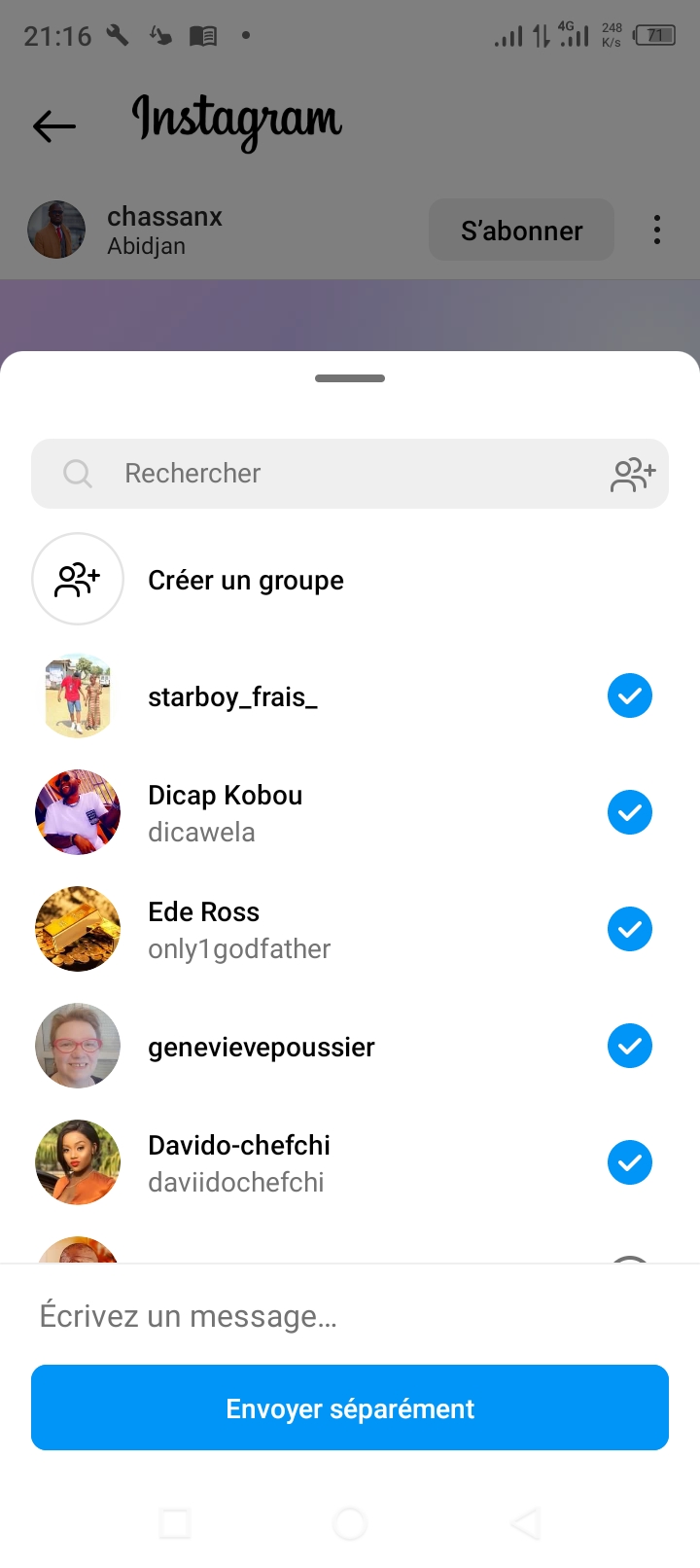This screenshot has width=700, height=1568.
Task: Uncheck starboy_frais_ recipient
Action: 629,695
